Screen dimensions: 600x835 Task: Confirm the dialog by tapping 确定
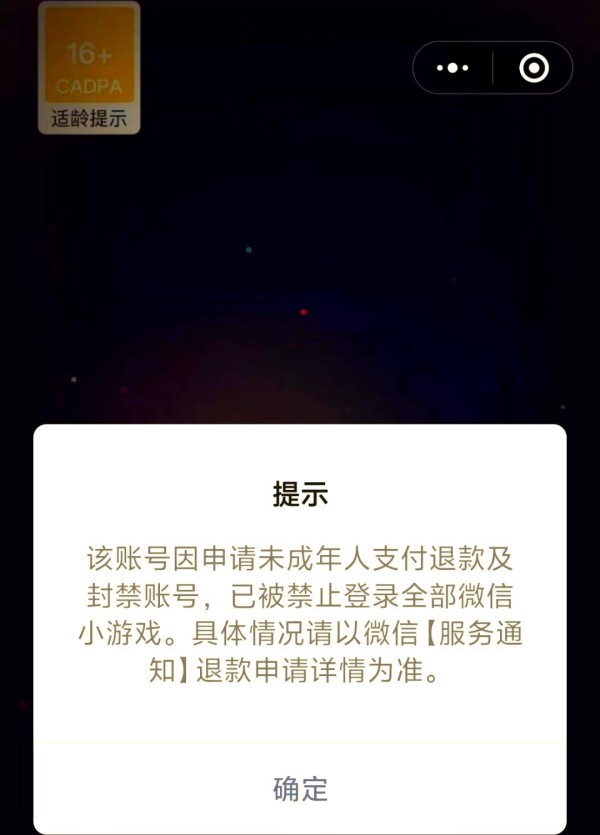tap(300, 788)
